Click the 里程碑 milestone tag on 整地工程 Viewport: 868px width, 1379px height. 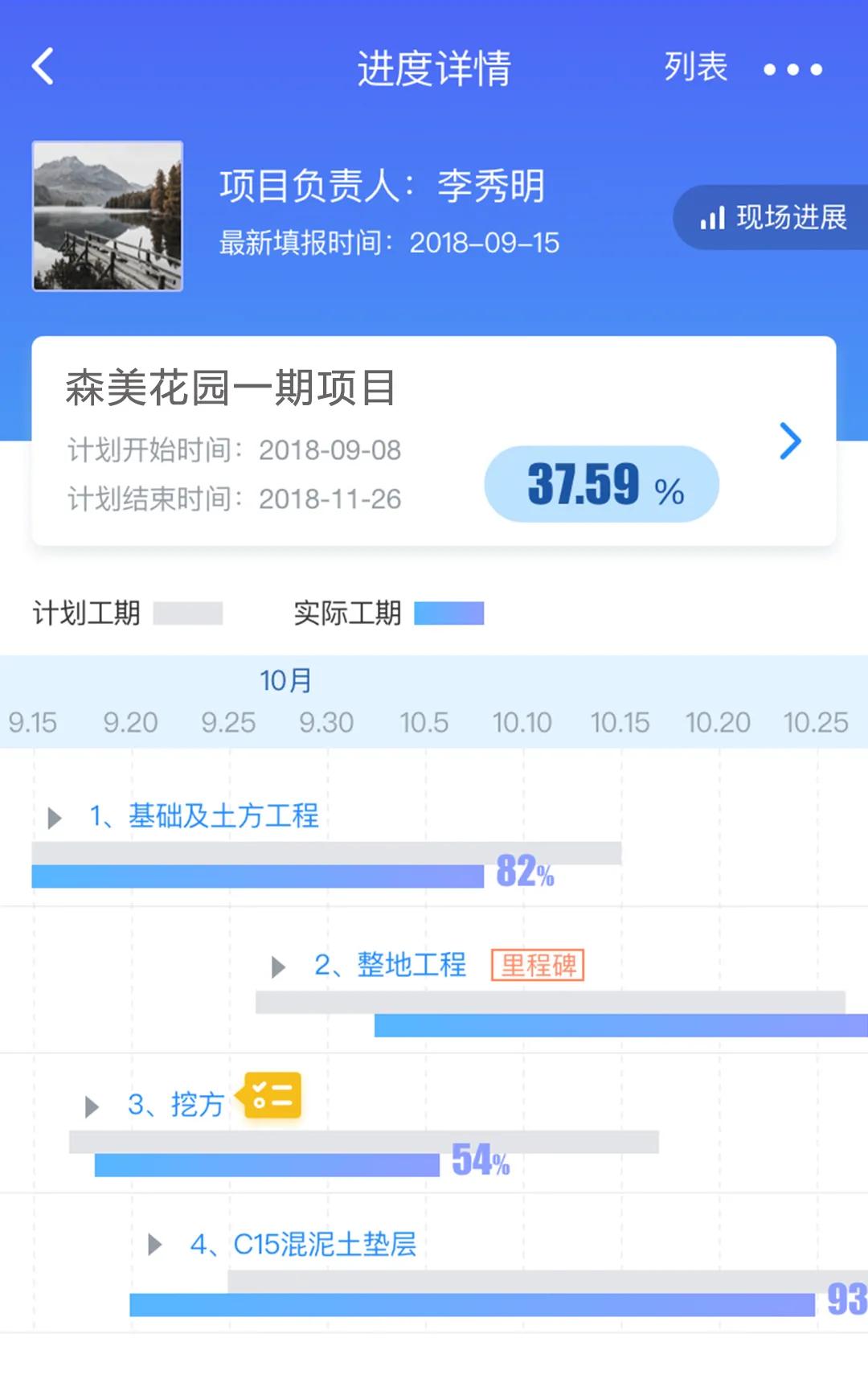[538, 967]
